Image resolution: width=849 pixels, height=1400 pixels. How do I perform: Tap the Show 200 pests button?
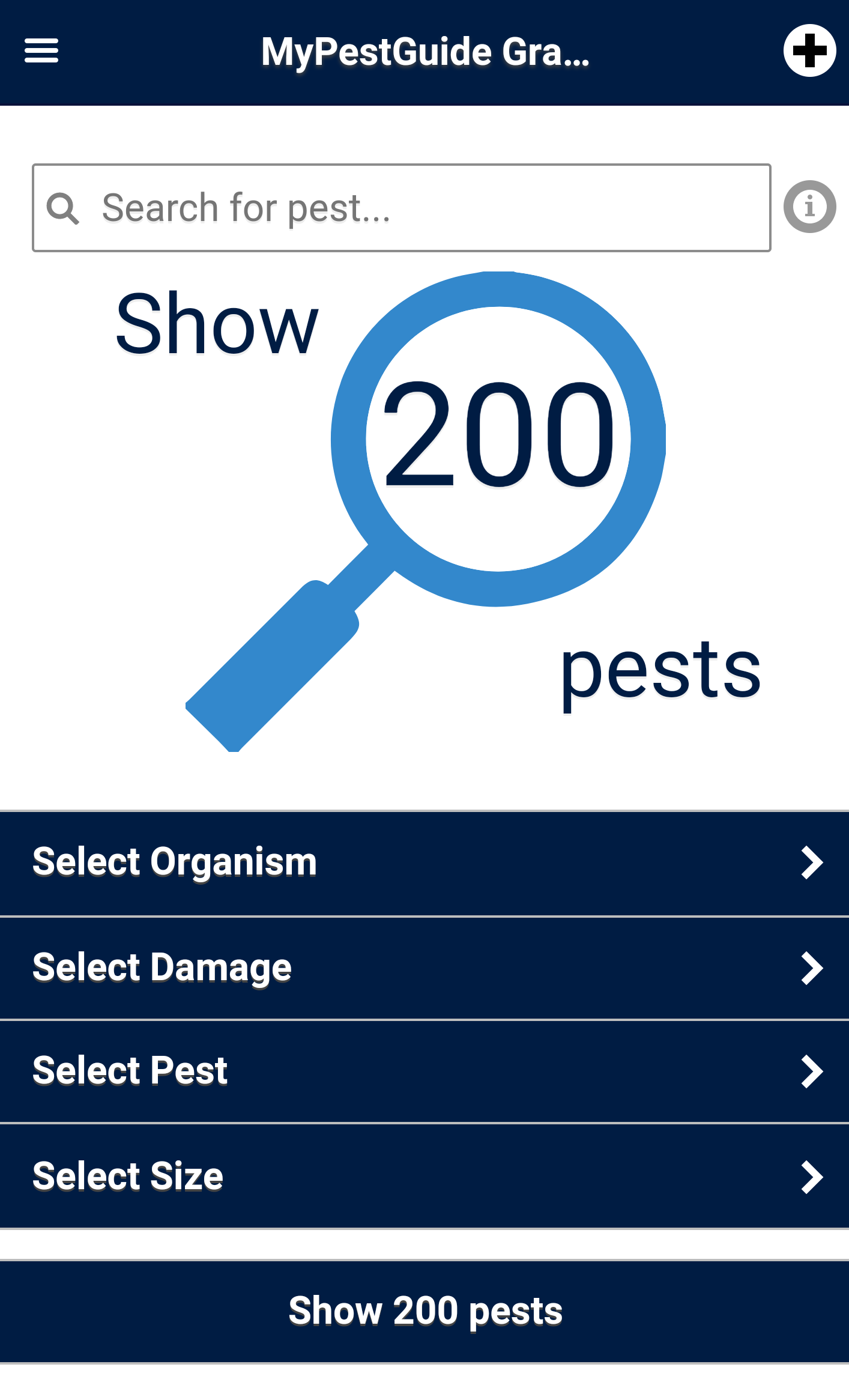pyautogui.click(x=424, y=1311)
